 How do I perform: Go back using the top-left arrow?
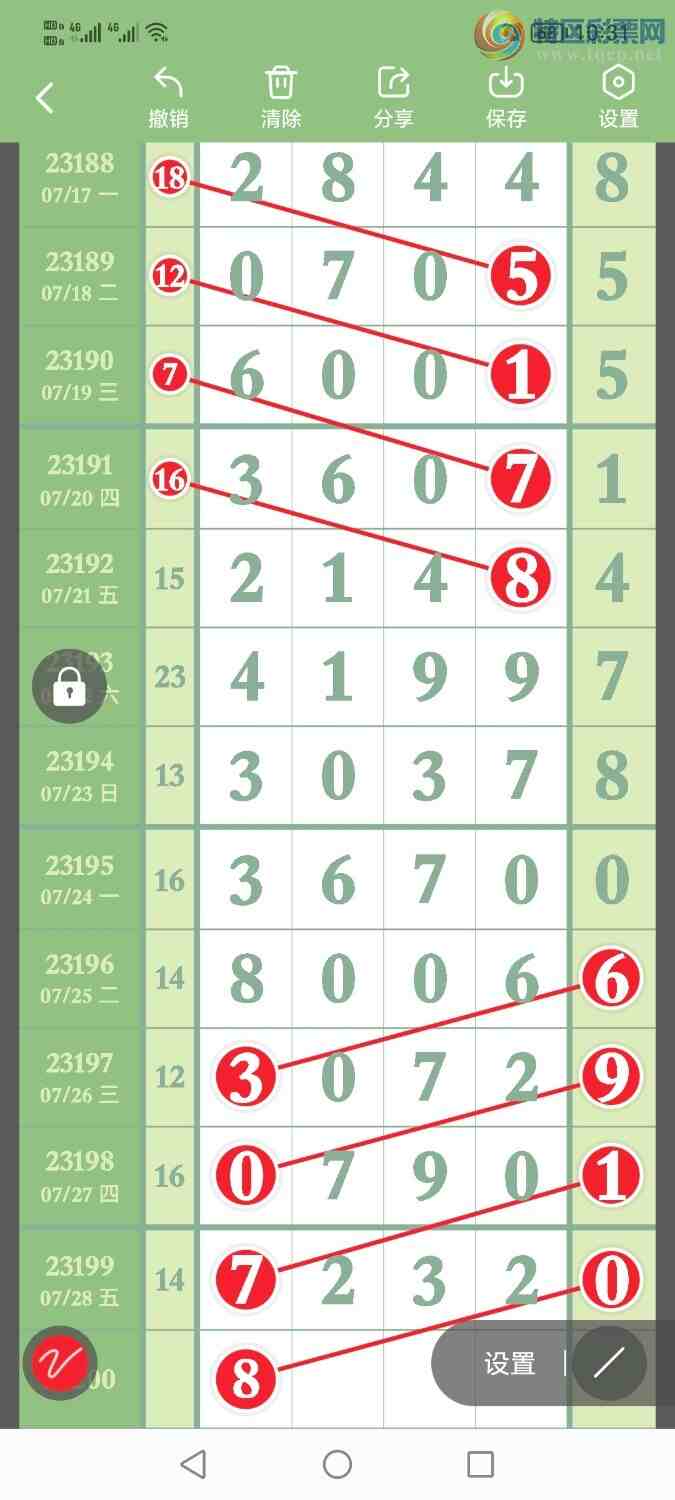coord(44,98)
